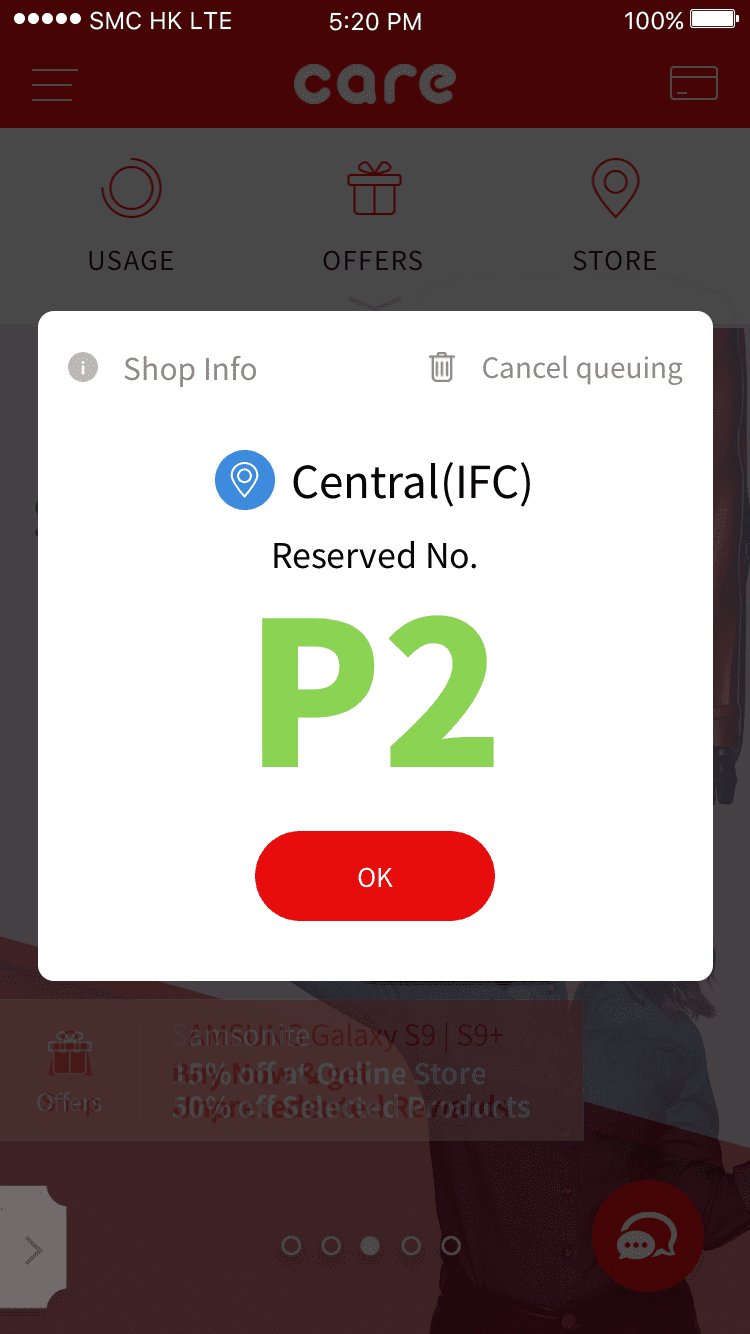Open the Usage section
This screenshot has width=750, height=1334.
coord(131,215)
